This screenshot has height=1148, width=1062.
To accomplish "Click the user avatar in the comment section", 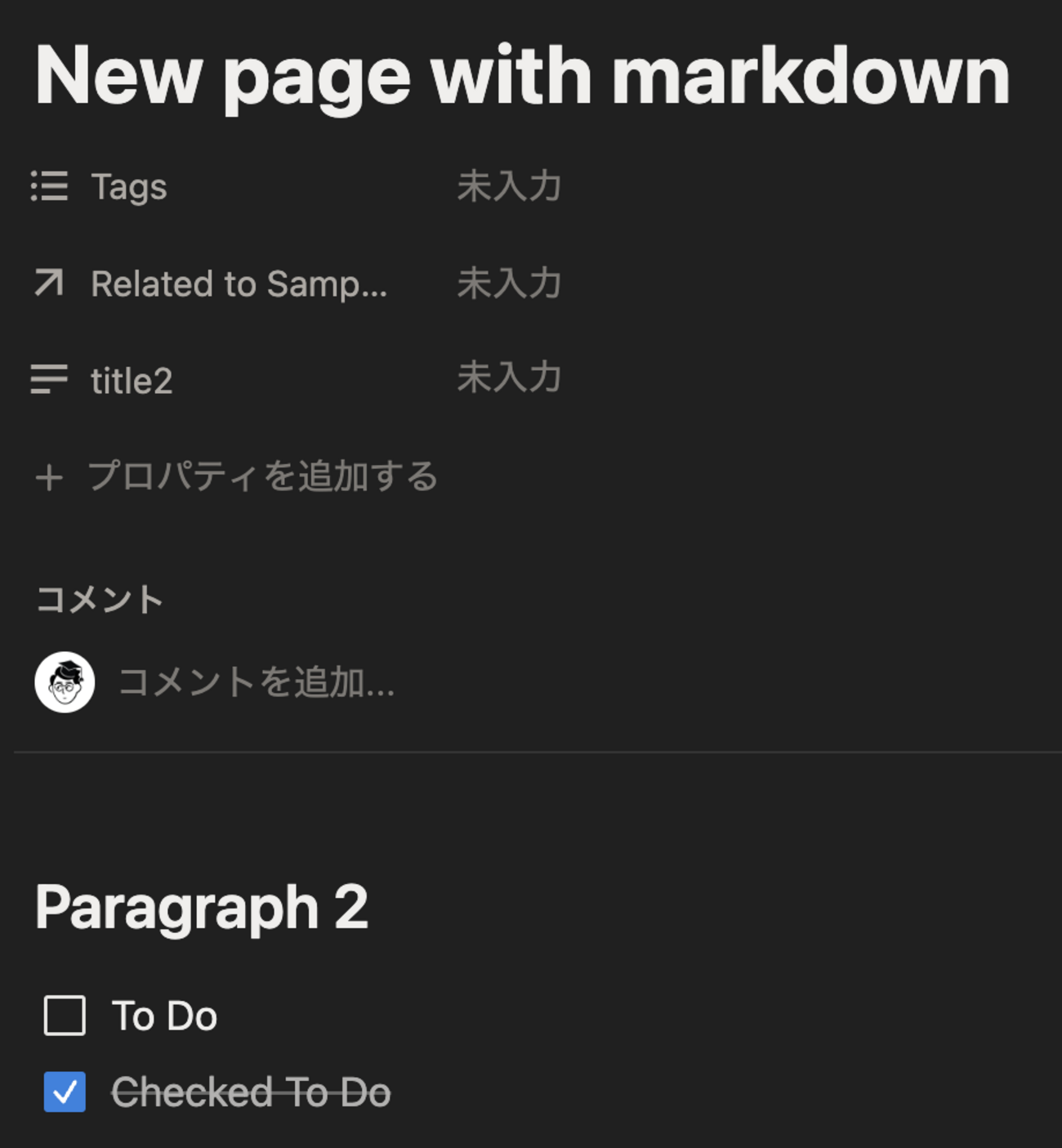I will [65, 681].
